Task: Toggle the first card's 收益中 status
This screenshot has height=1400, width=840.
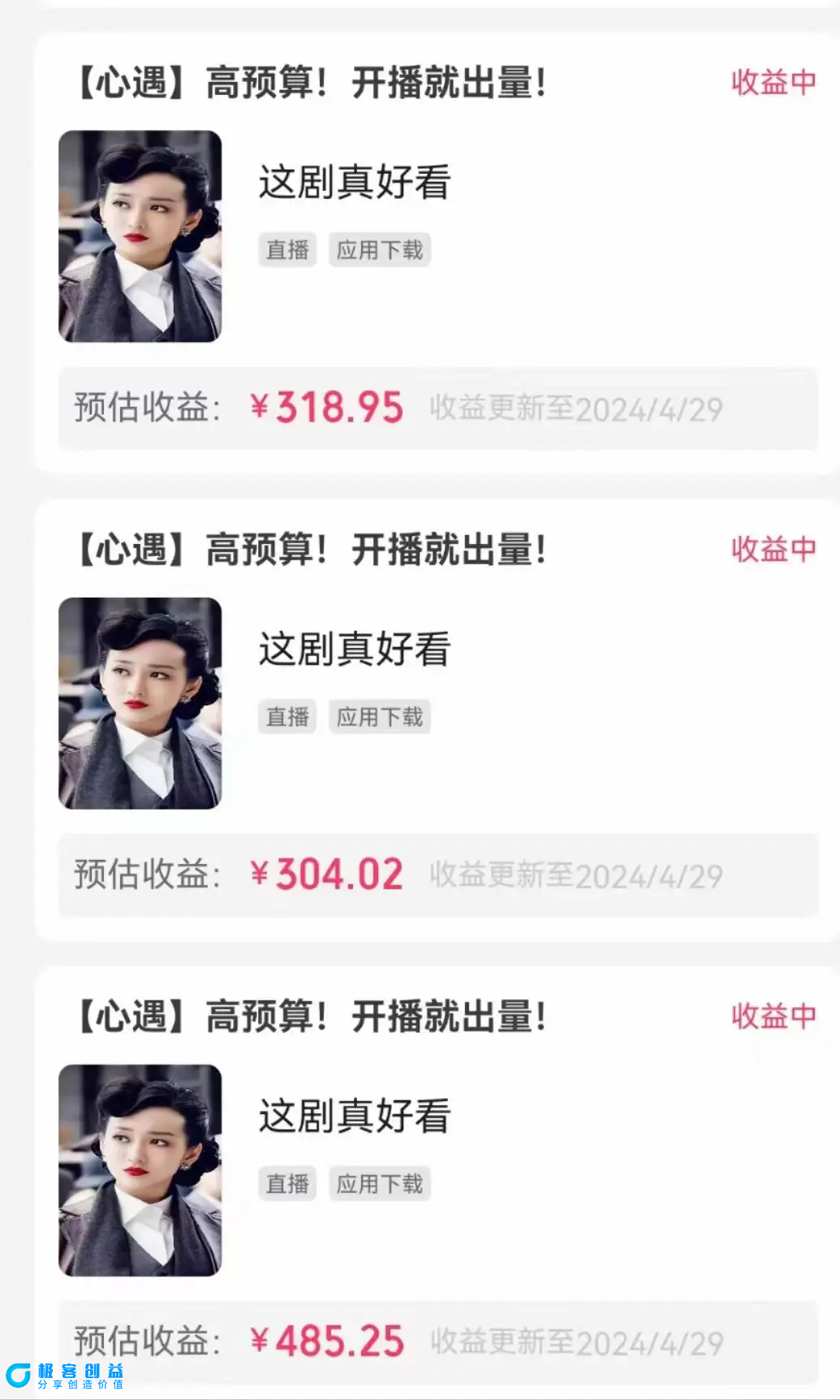Action: (x=774, y=84)
